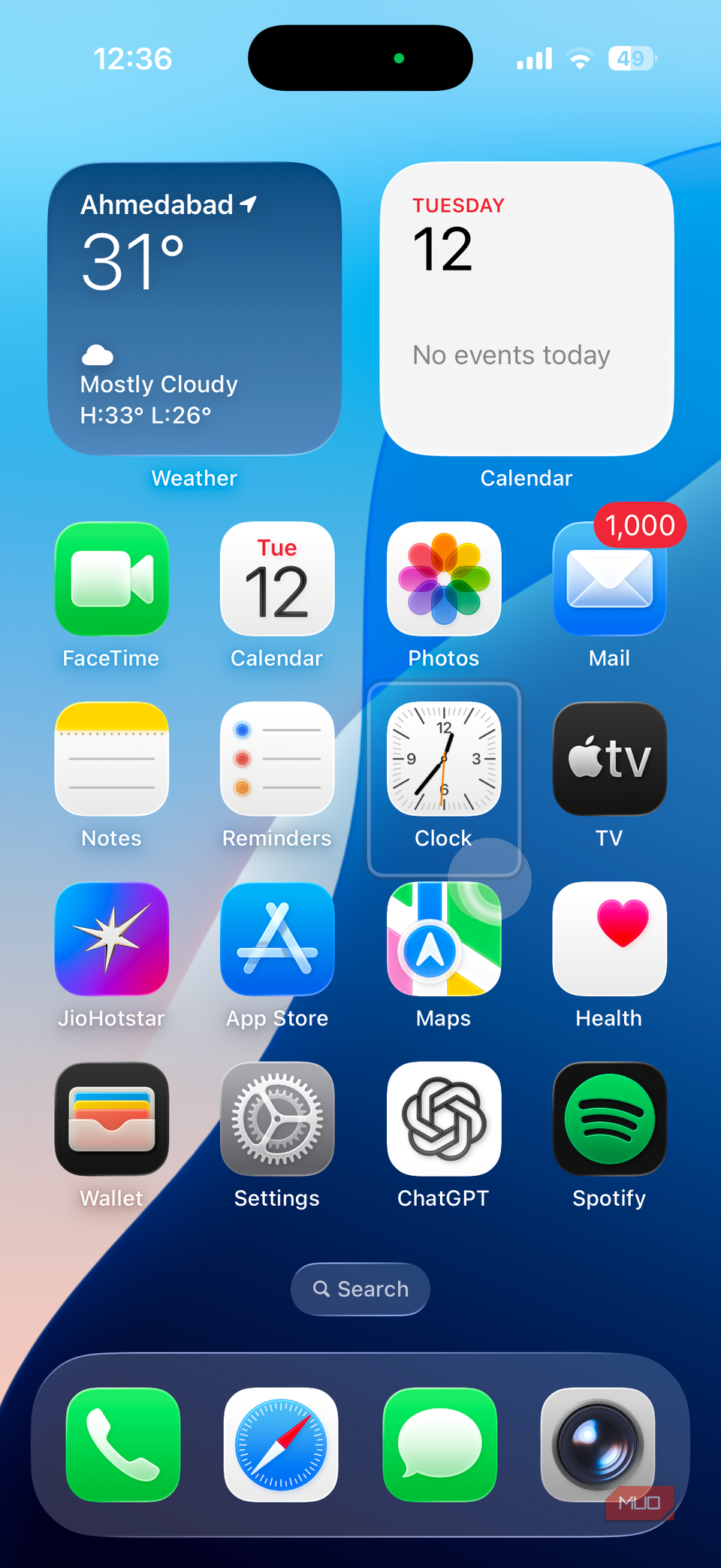Launch the Reminders app
This screenshot has width=721, height=1568.
point(276,759)
